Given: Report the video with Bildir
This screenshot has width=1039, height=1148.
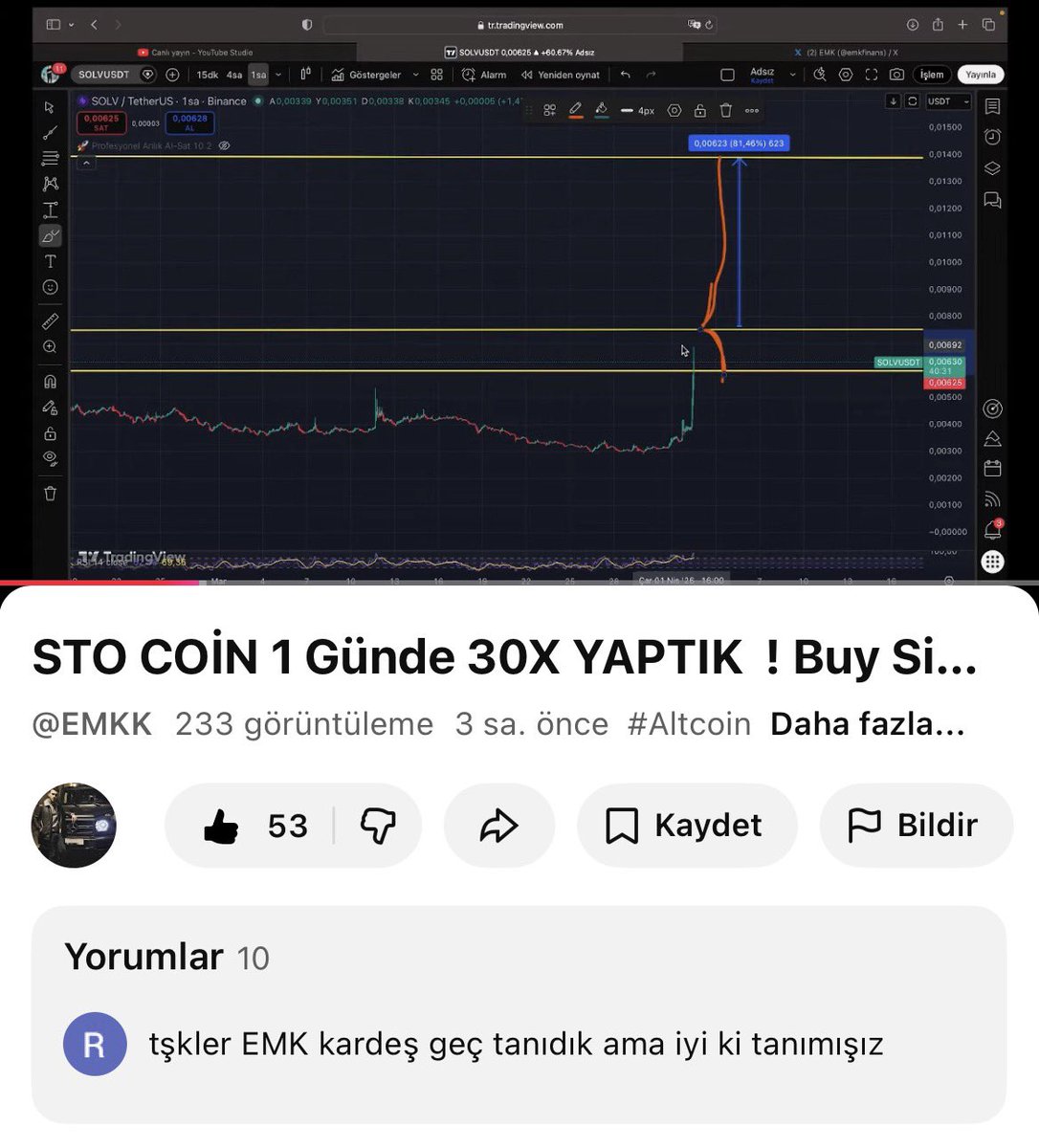Looking at the screenshot, I should tap(915, 826).
